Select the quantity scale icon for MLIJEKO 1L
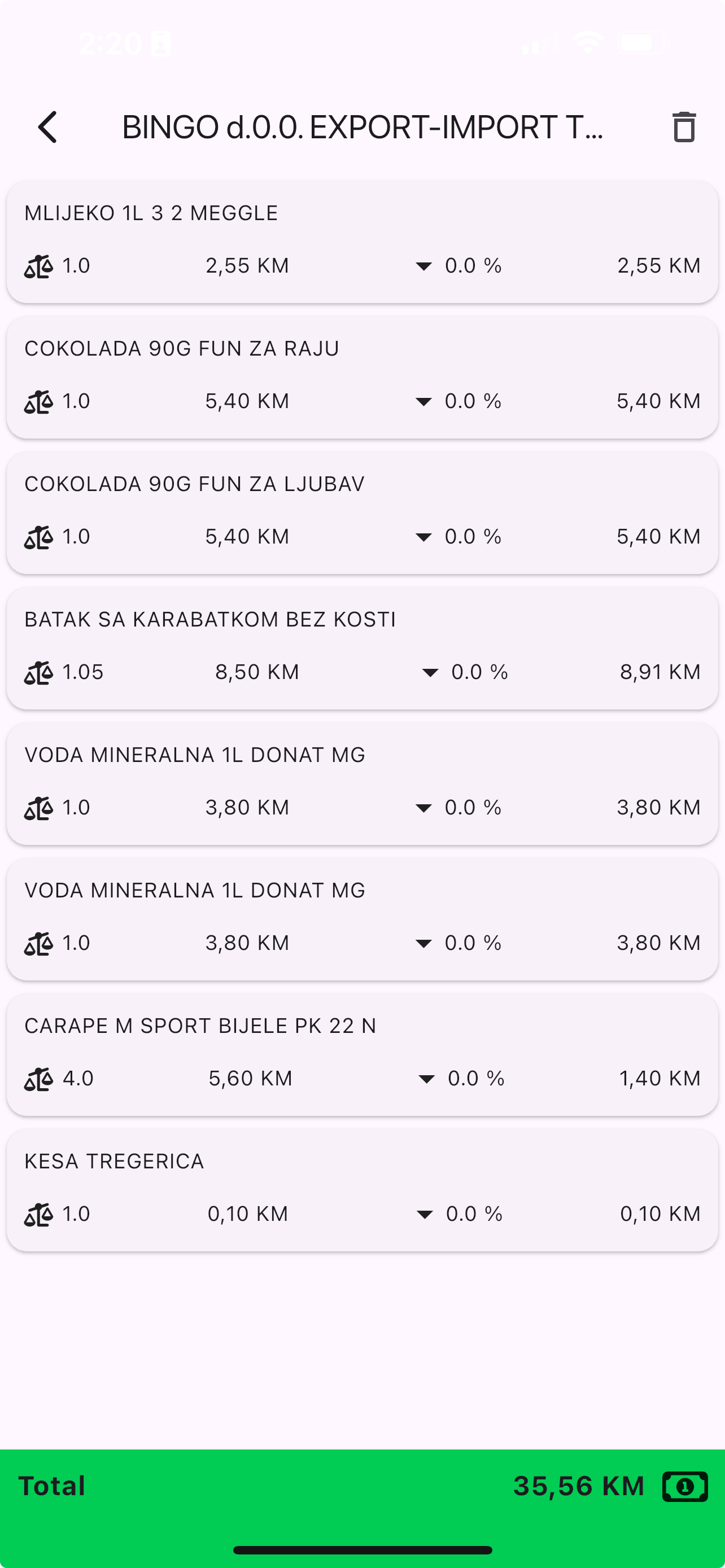725x1568 pixels. coord(38,265)
